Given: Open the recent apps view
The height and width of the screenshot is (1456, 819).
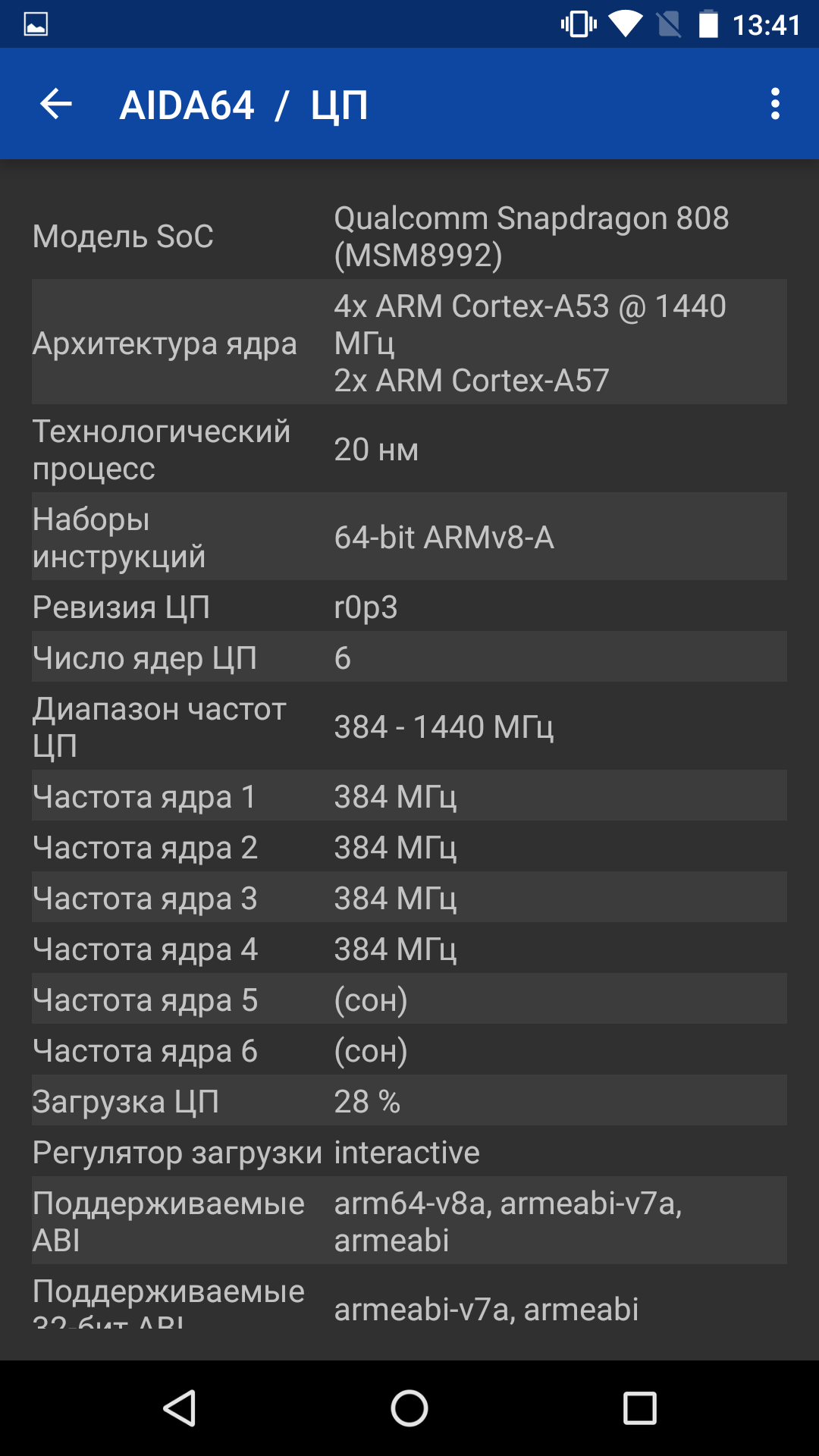Looking at the screenshot, I should (x=639, y=1408).
